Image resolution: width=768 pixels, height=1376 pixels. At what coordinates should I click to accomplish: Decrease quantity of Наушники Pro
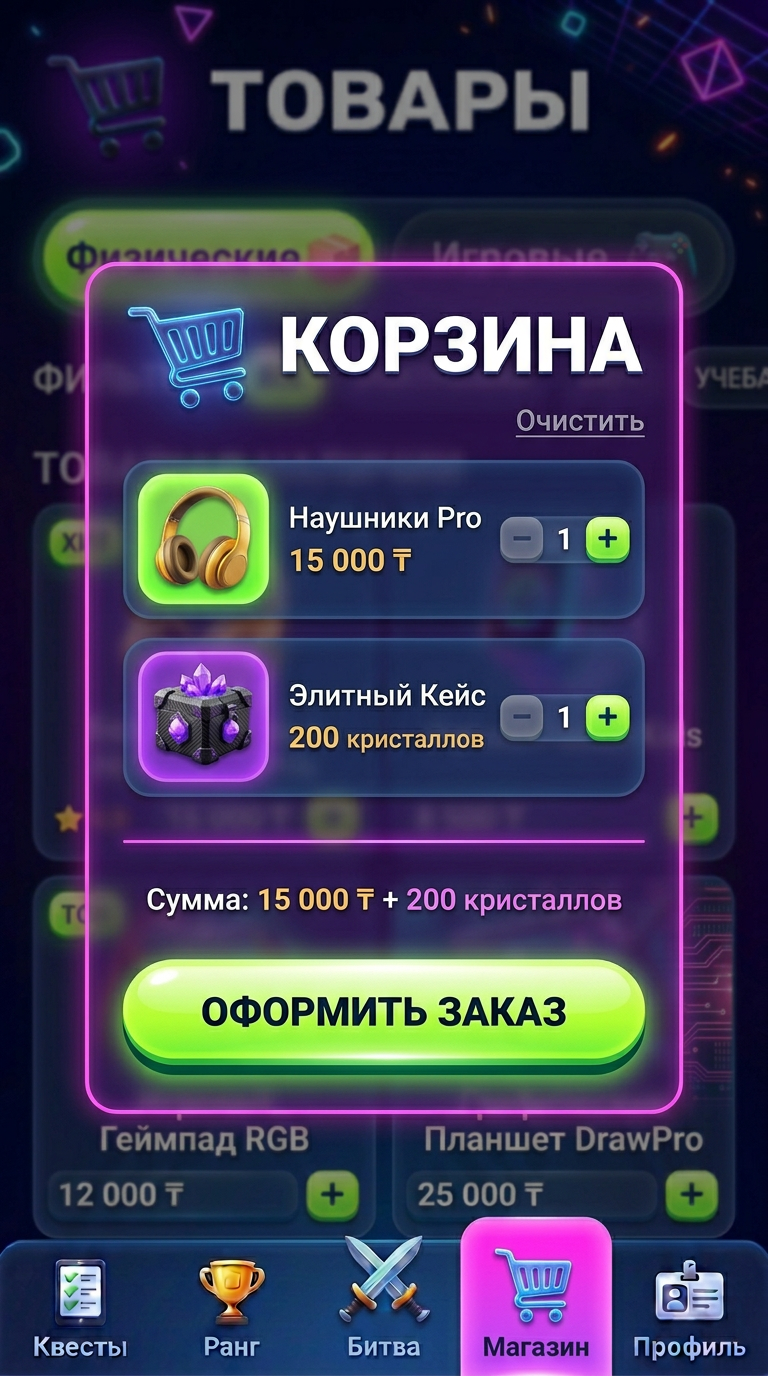[521, 540]
